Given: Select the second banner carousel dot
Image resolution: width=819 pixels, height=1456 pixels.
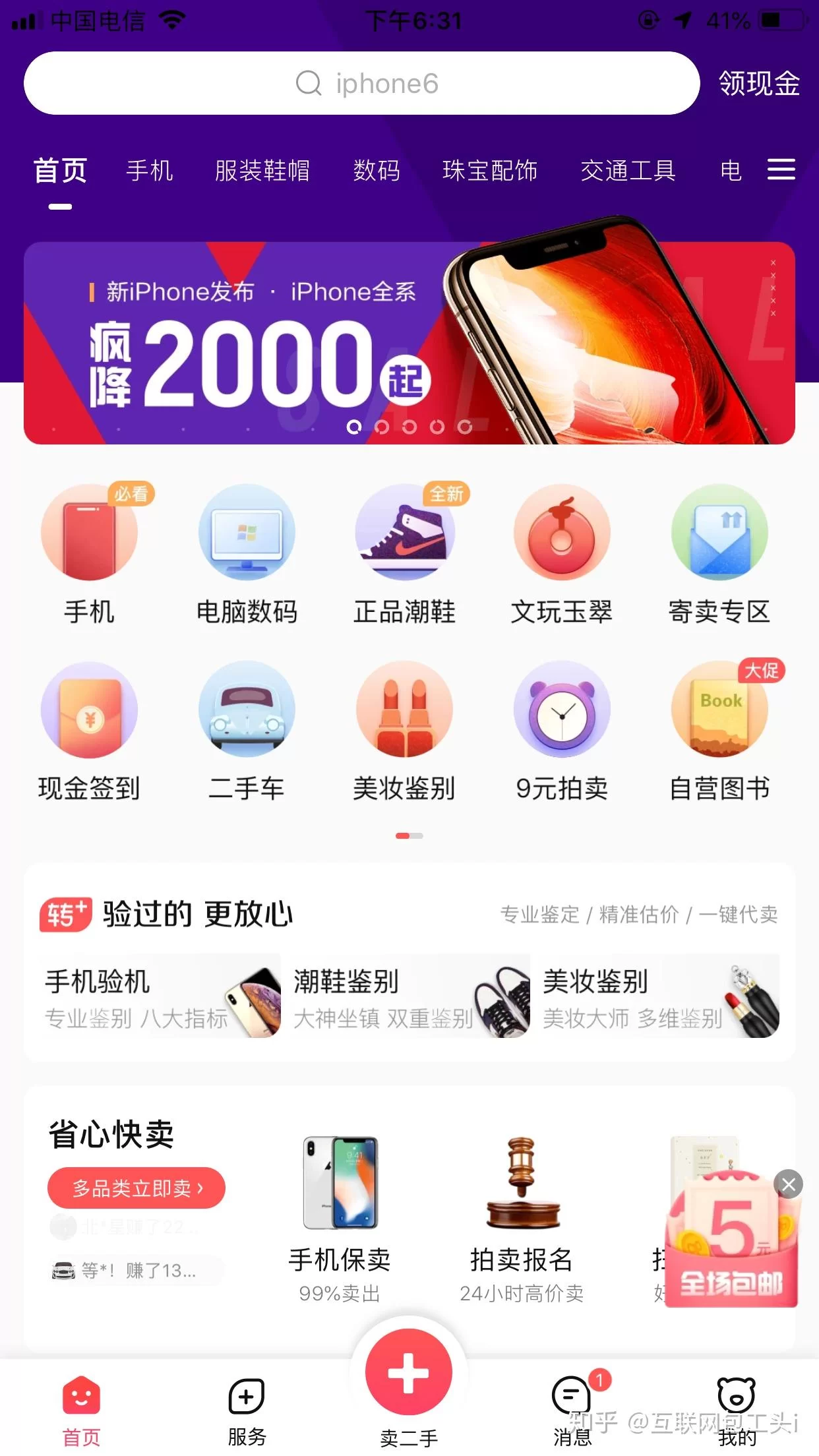Looking at the screenshot, I should click(x=381, y=427).
